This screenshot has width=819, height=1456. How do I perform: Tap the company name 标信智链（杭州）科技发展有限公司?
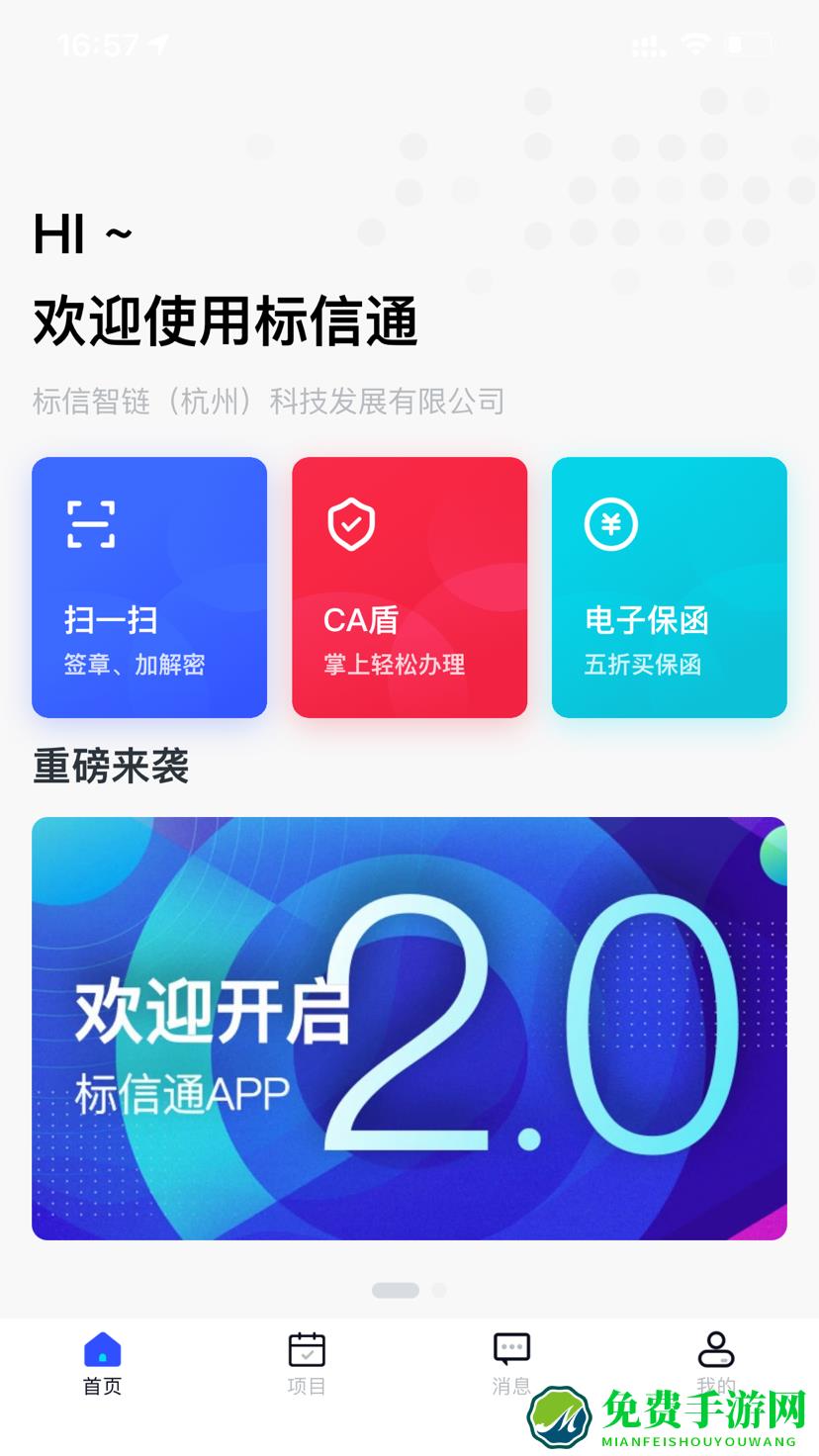[268, 400]
